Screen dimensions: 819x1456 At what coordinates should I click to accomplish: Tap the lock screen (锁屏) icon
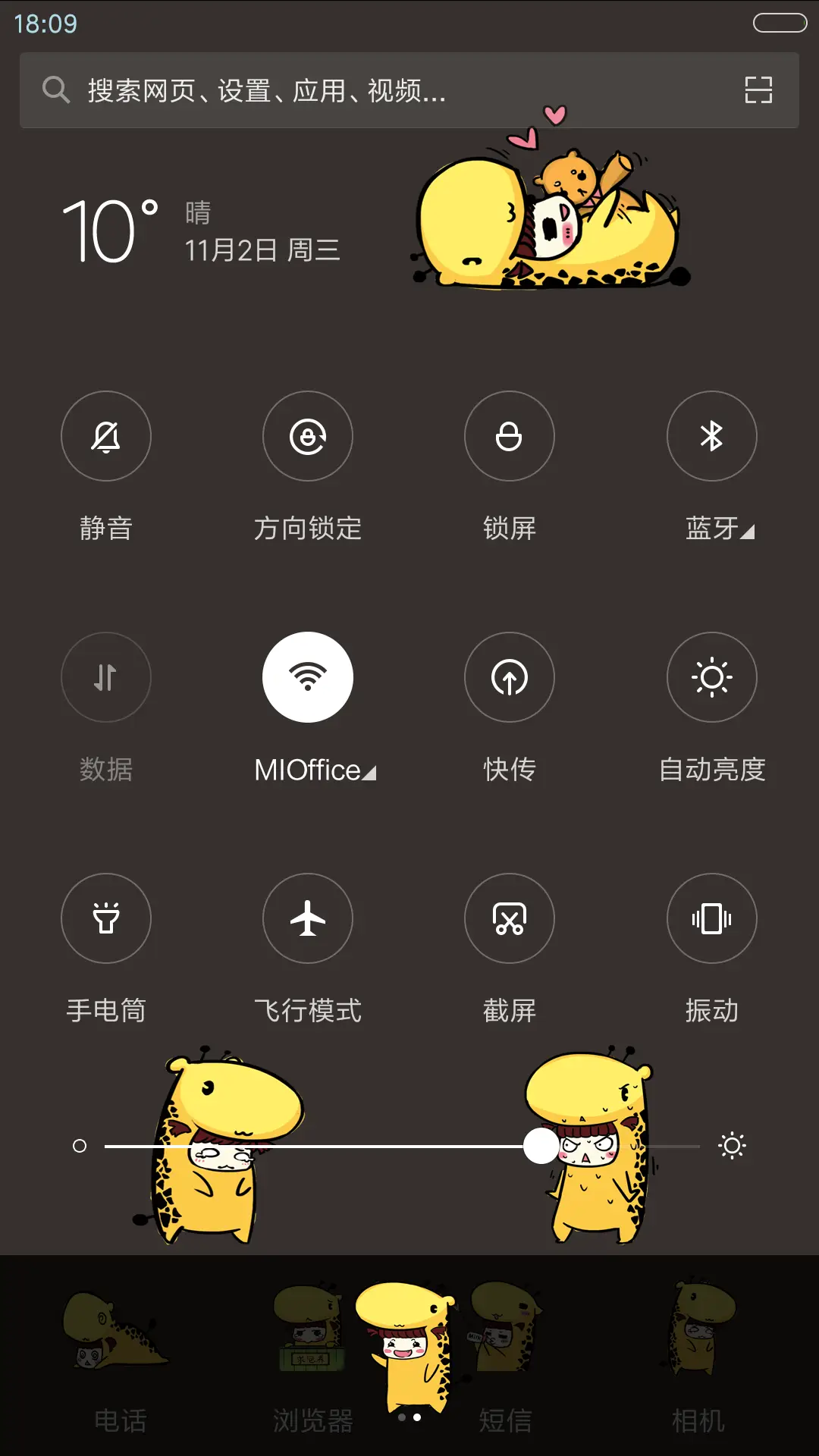point(509,436)
